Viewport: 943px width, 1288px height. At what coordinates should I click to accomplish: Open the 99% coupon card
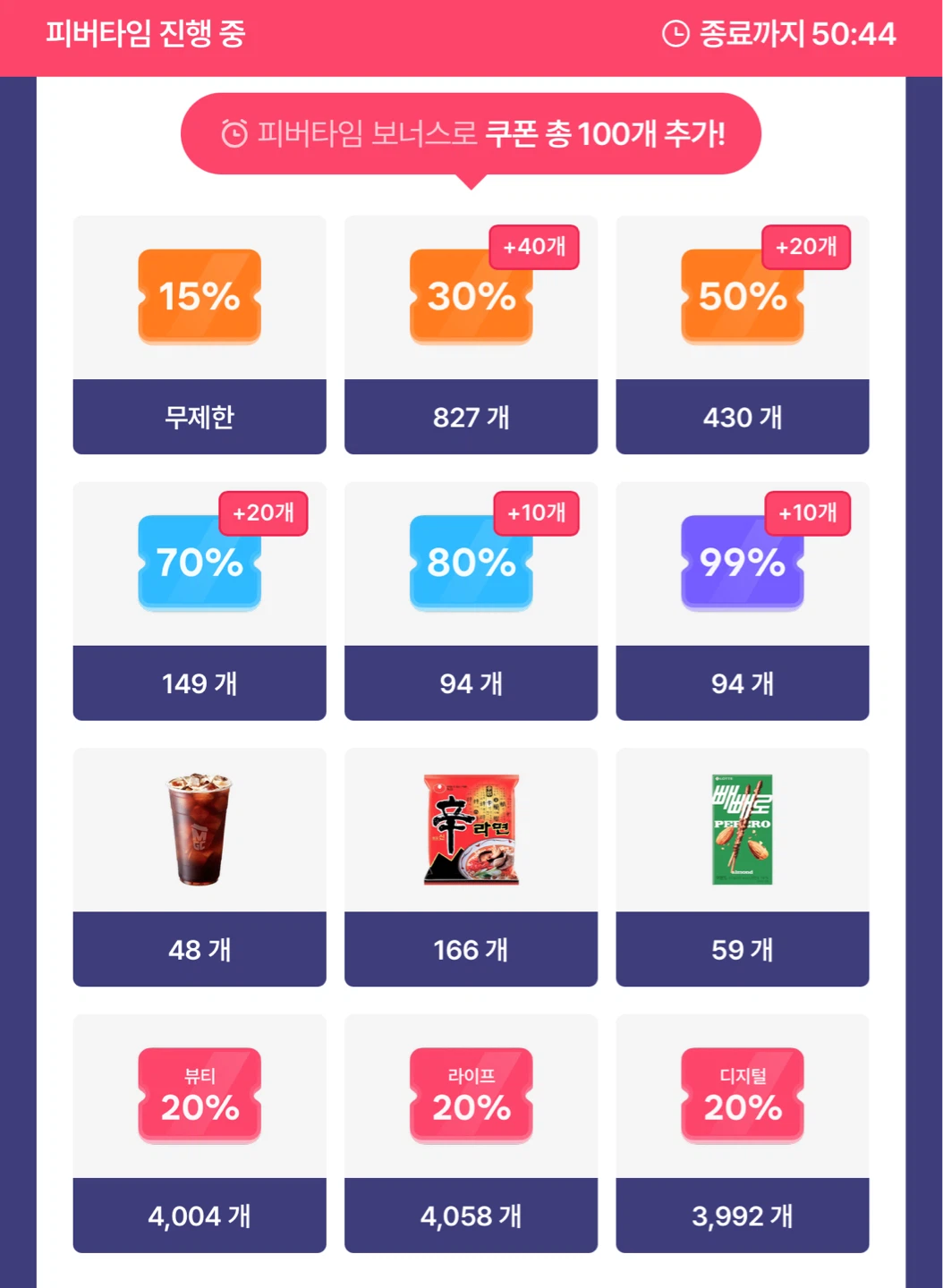[x=743, y=601]
